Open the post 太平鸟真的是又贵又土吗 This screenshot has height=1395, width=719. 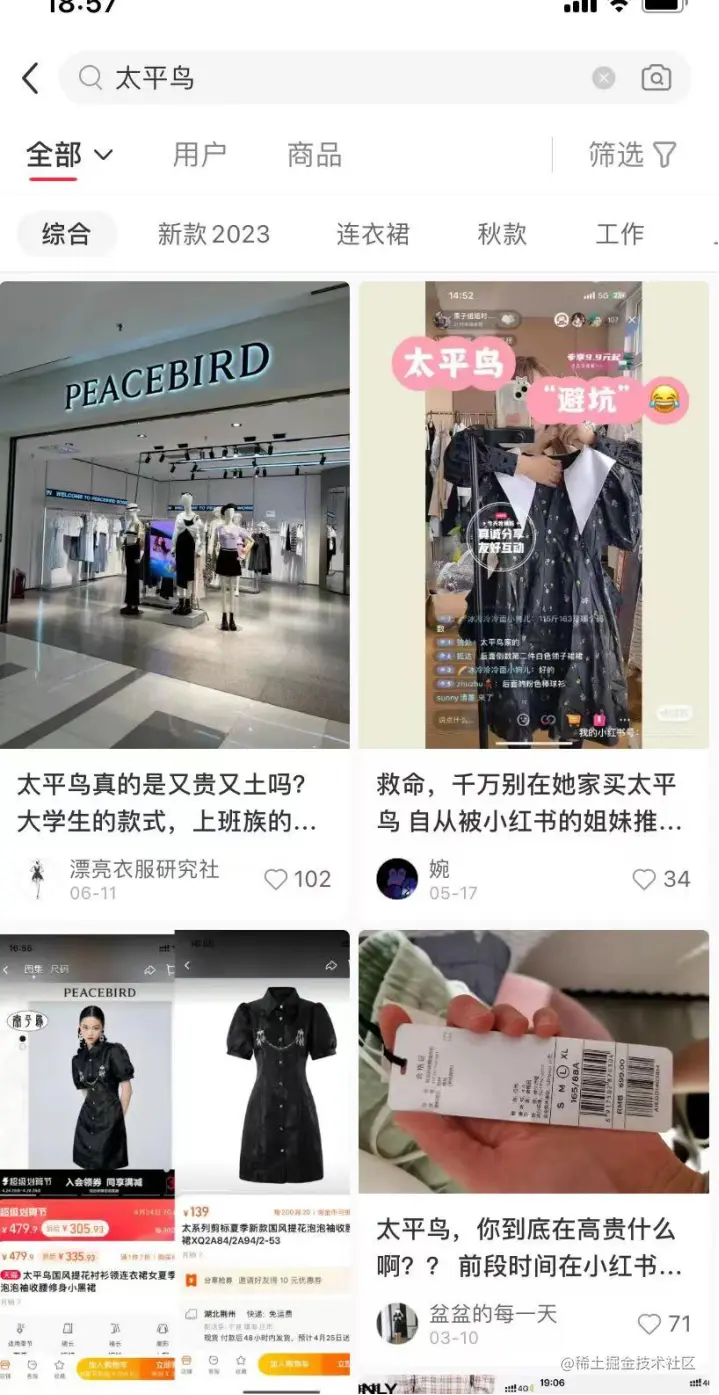click(175, 515)
